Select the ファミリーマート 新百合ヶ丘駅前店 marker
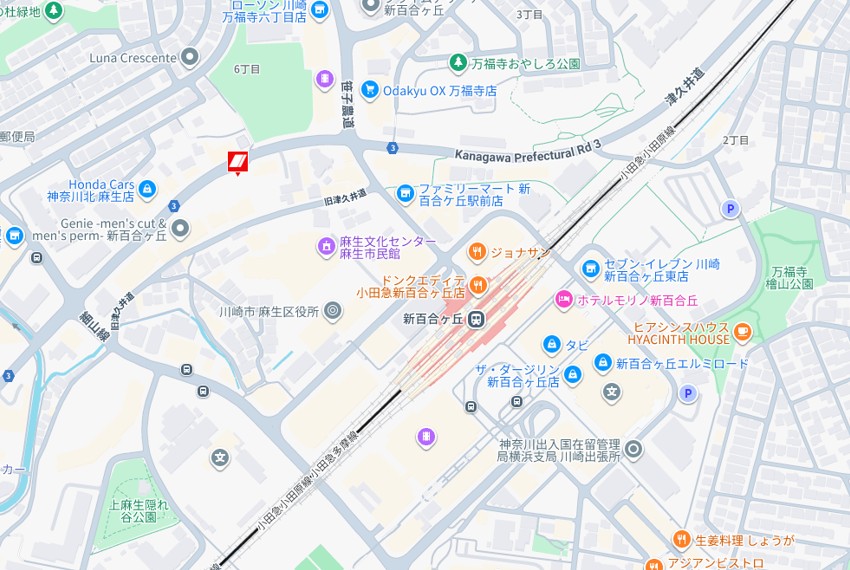This screenshot has height=570, width=850. [405, 192]
